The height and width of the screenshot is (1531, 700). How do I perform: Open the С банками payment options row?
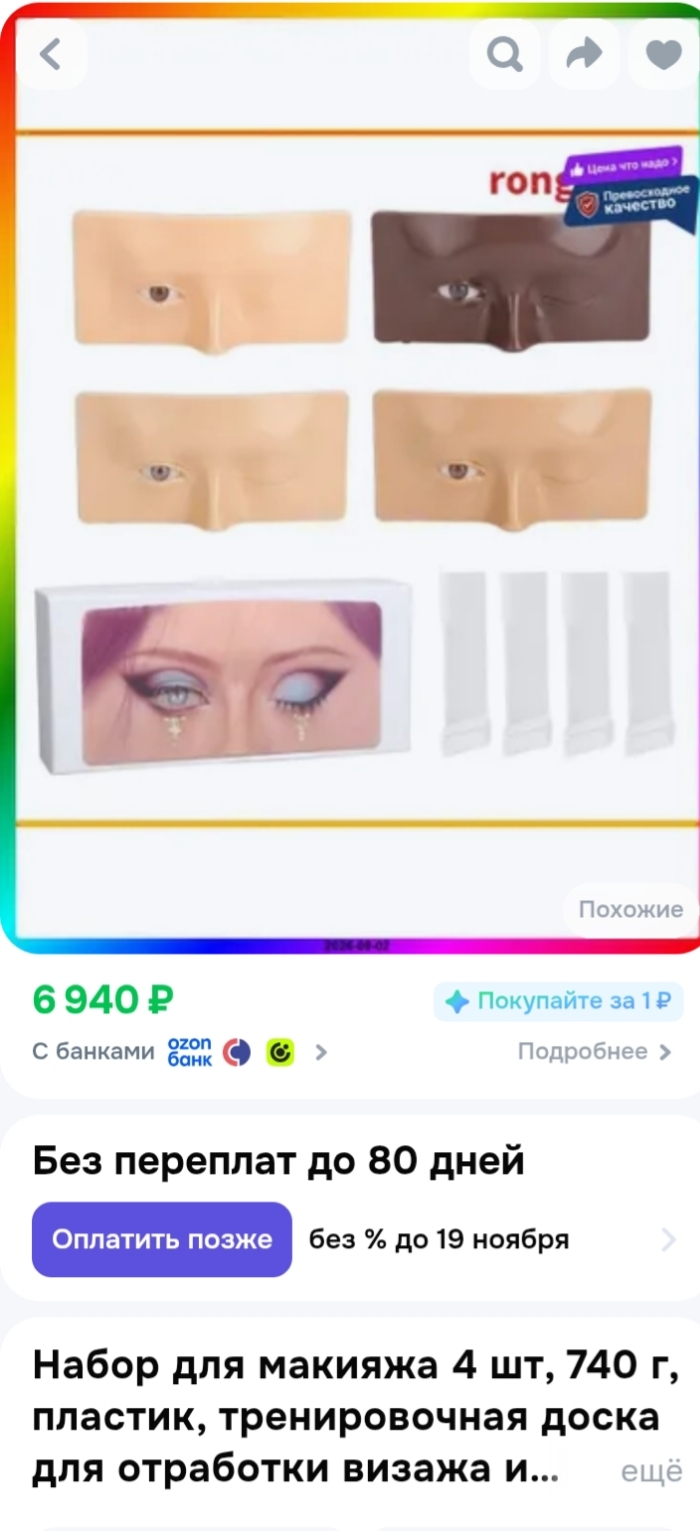click(x=180, y=1052)
